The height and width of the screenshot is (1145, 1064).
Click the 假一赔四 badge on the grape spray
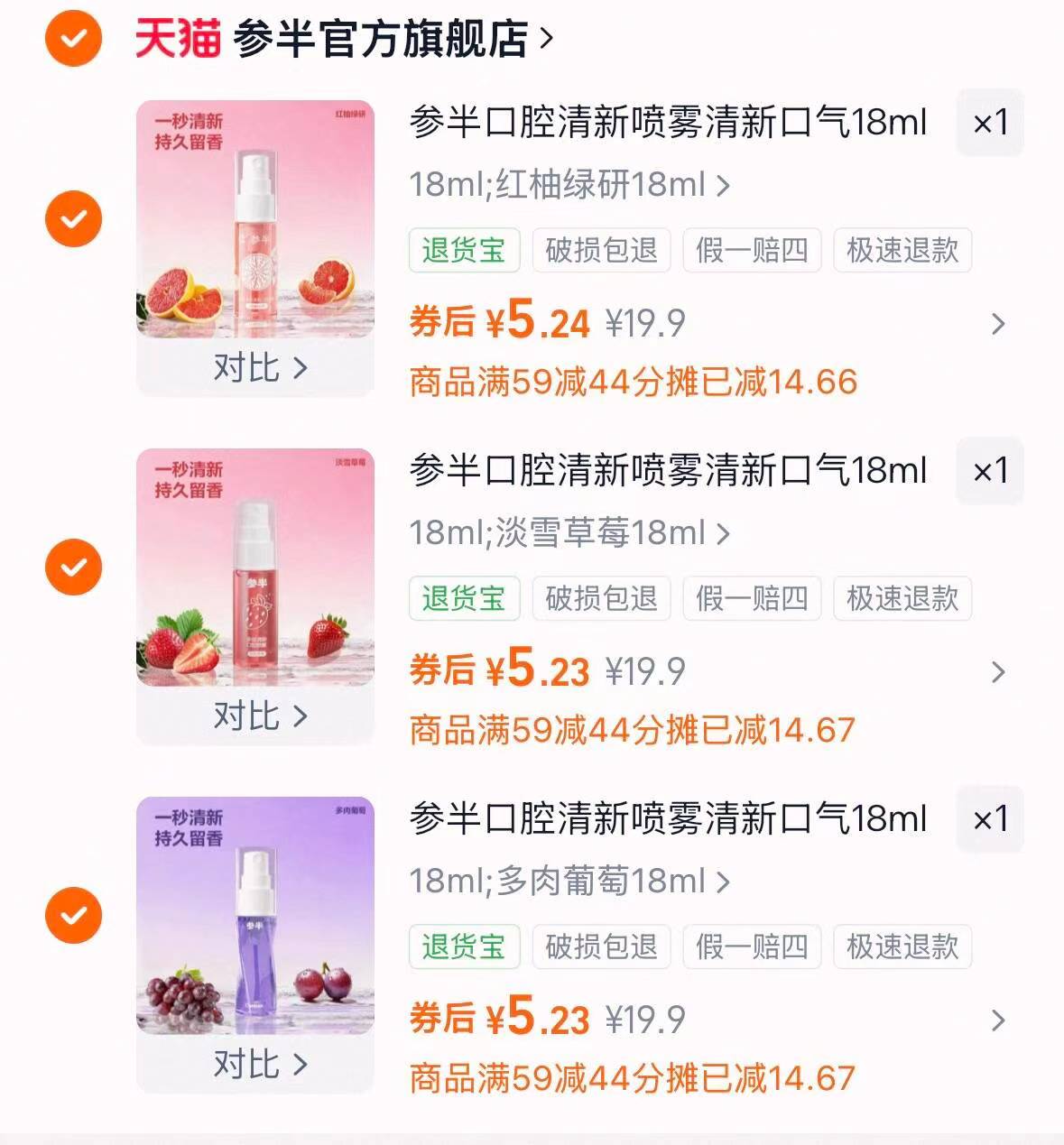pos(752,947)
